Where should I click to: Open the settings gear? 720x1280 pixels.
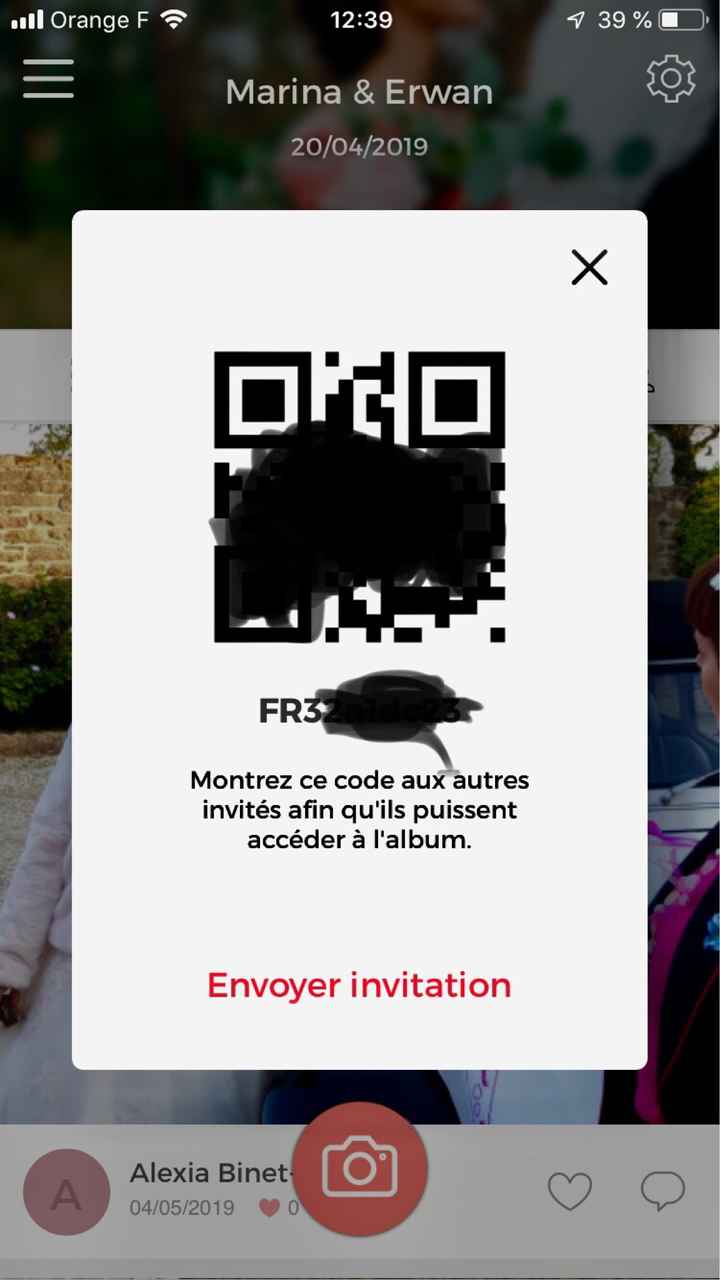[670, 79]
